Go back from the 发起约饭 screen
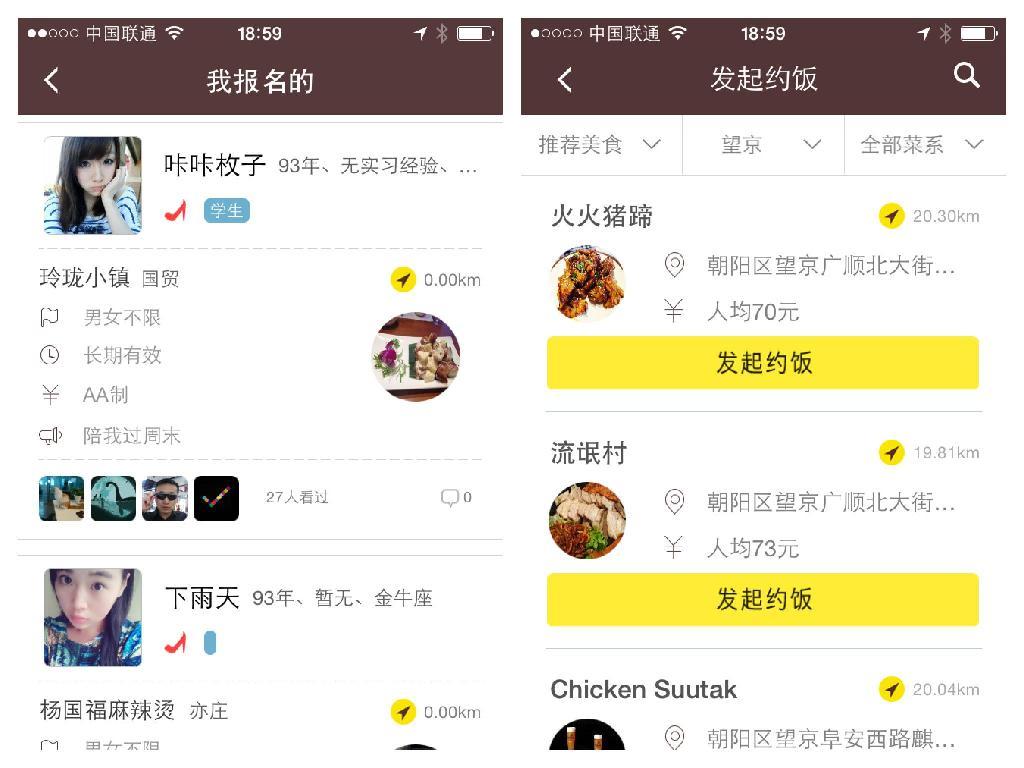Viewport: 1024px width, 768px height. [565, 80]
